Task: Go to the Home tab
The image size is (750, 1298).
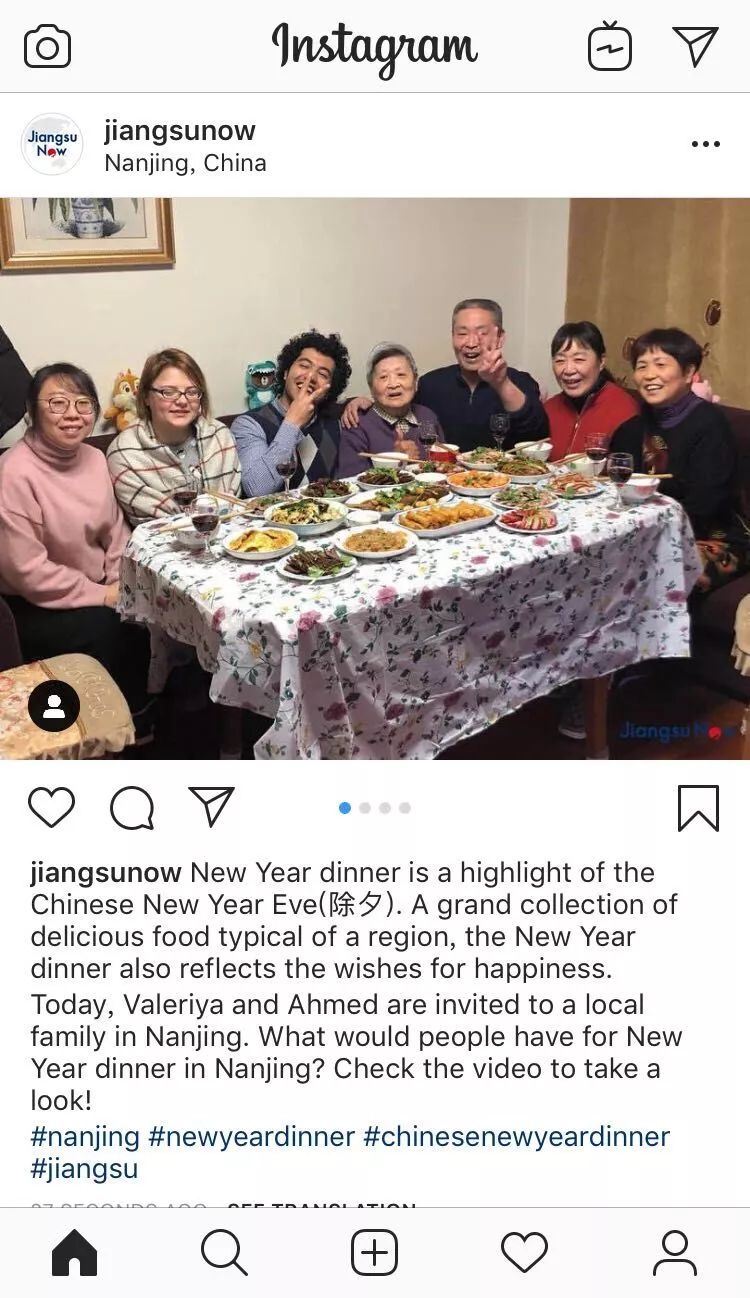Action: 75,1253
